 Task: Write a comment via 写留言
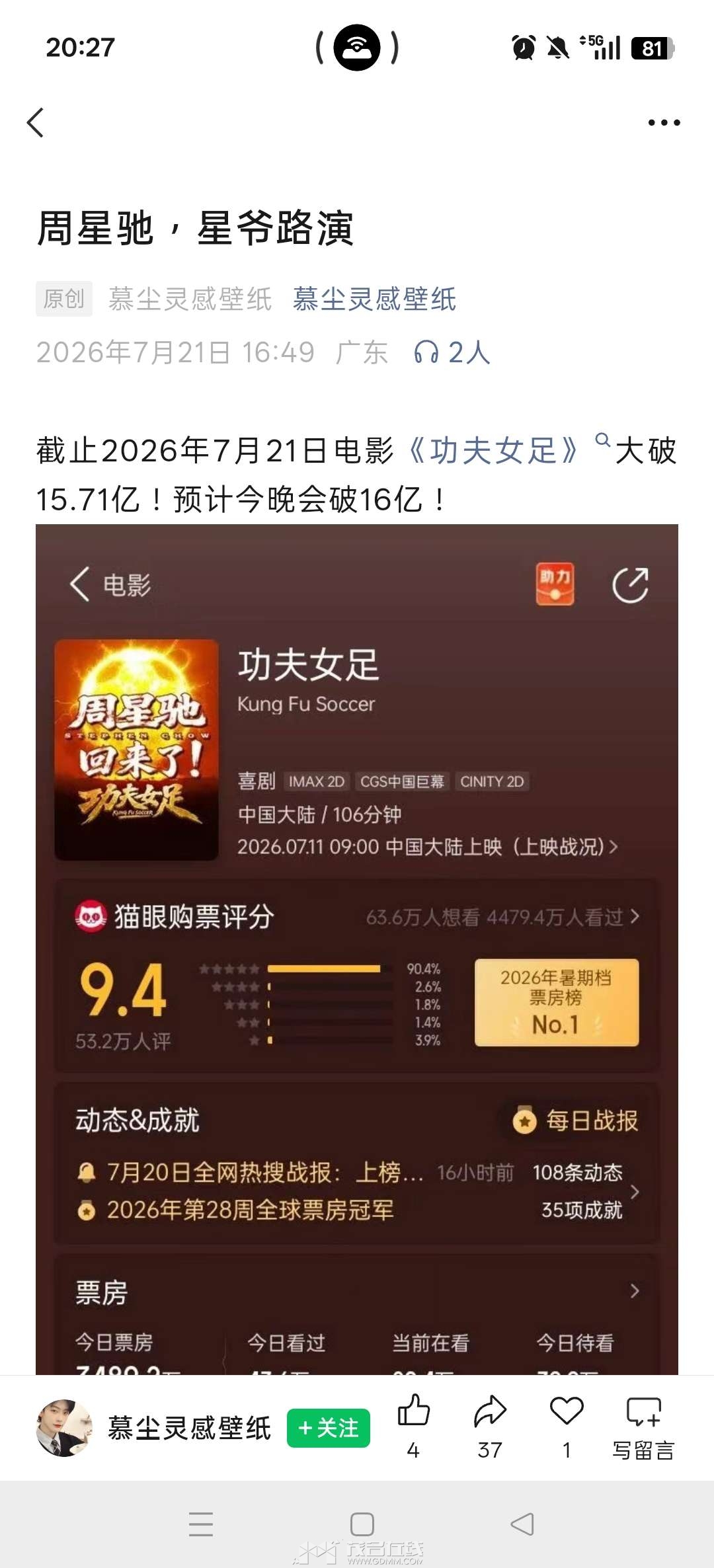point(643,1426)
